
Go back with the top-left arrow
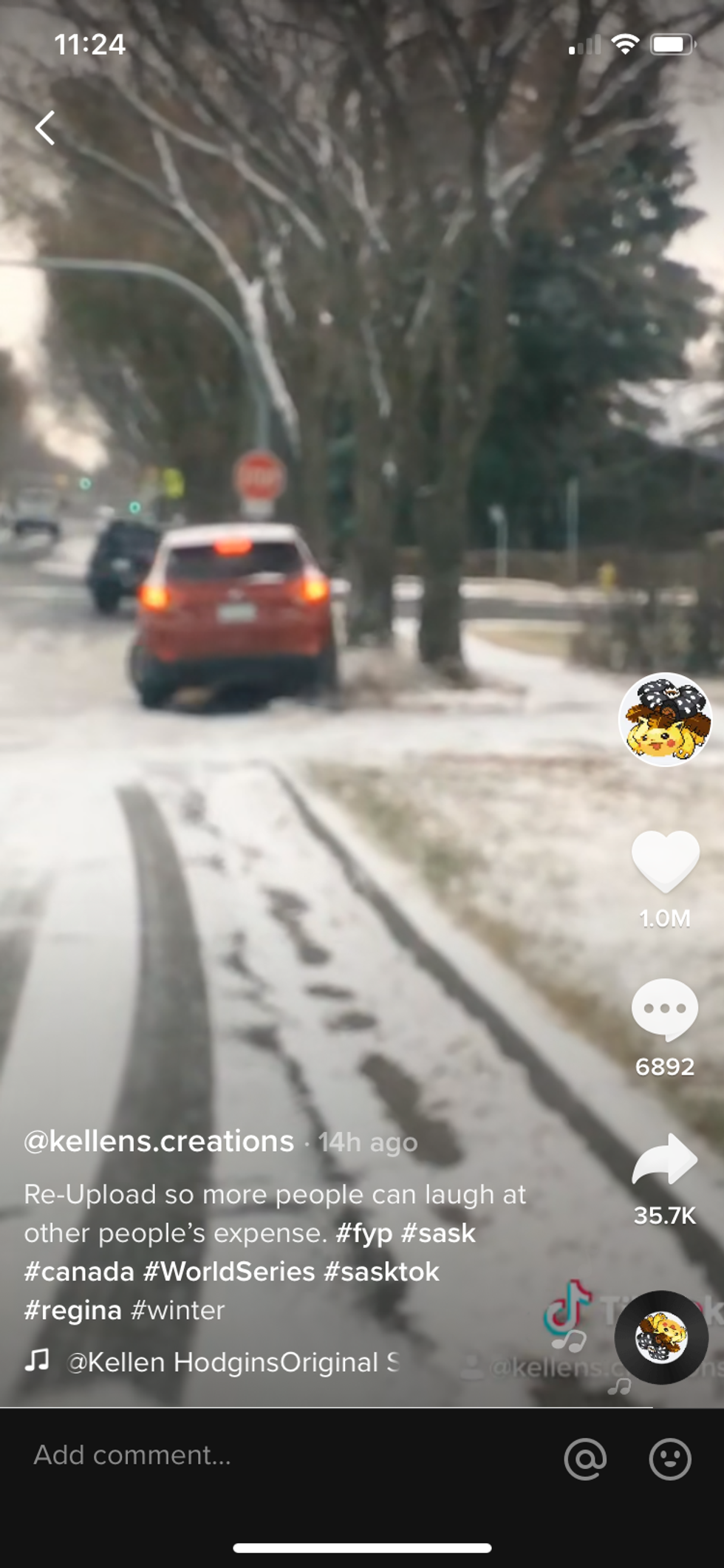tap(45, 128)
